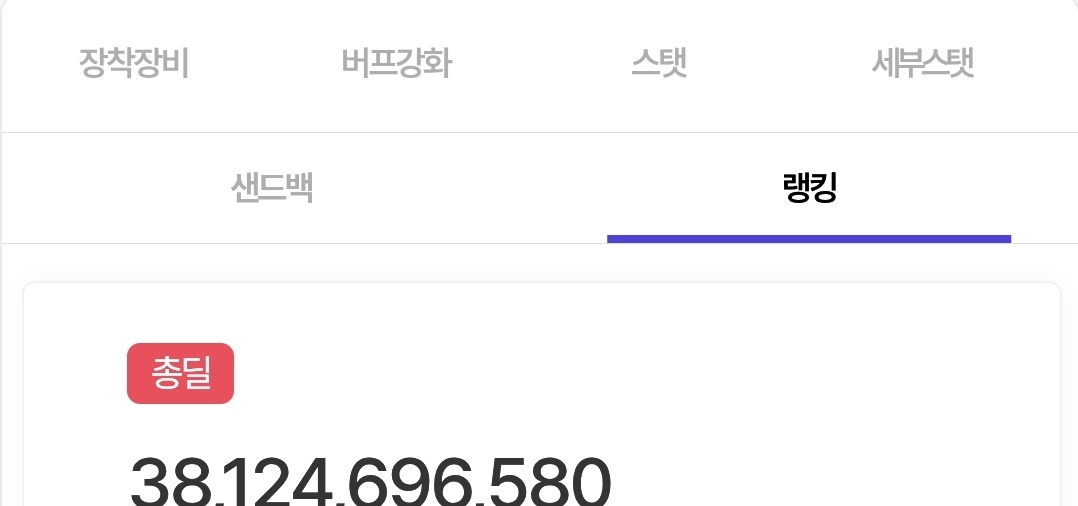1078x506 pixels.
Task: Select the 스탯 tab
Action: click(x=659, y=64)
